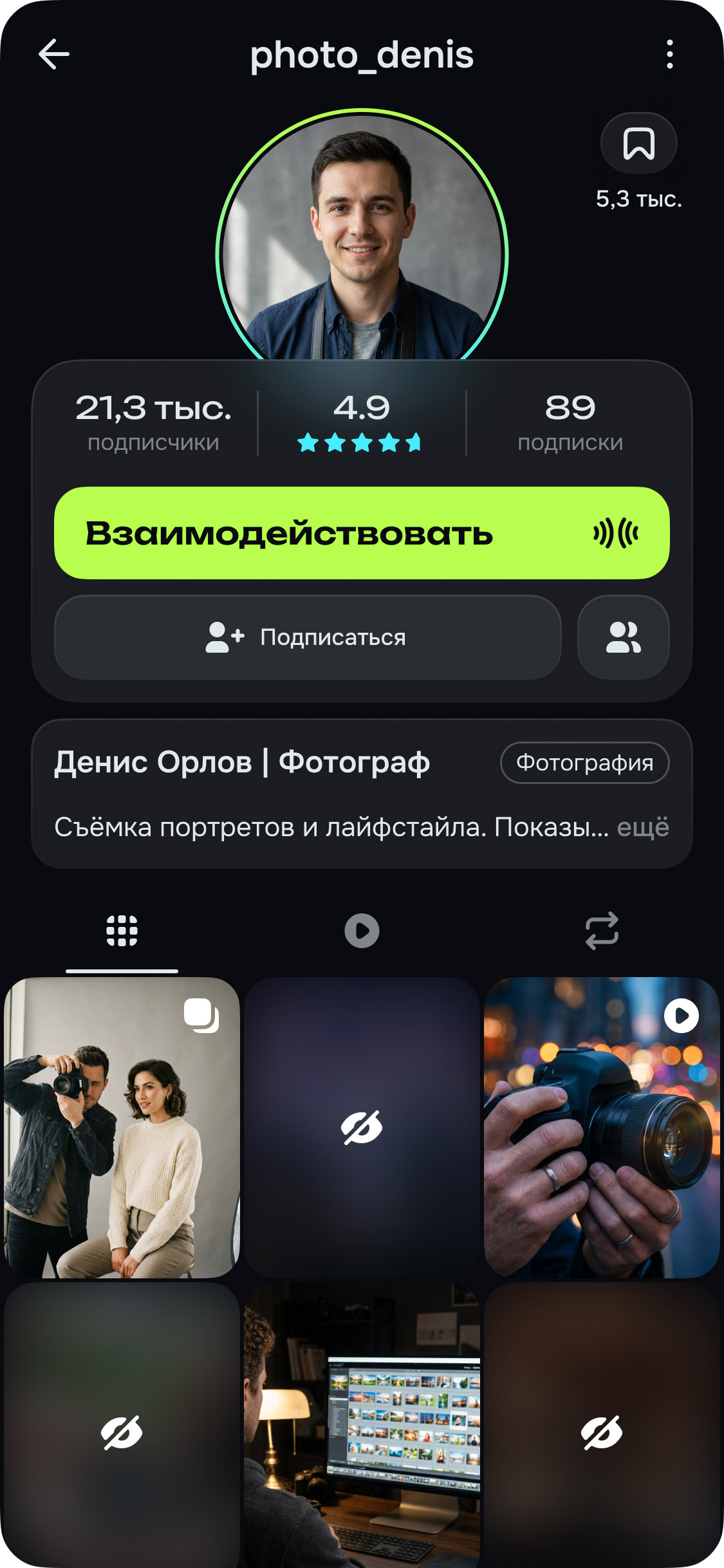Open the Фотография category chip
724x1568 pixels.
(585, 762)
